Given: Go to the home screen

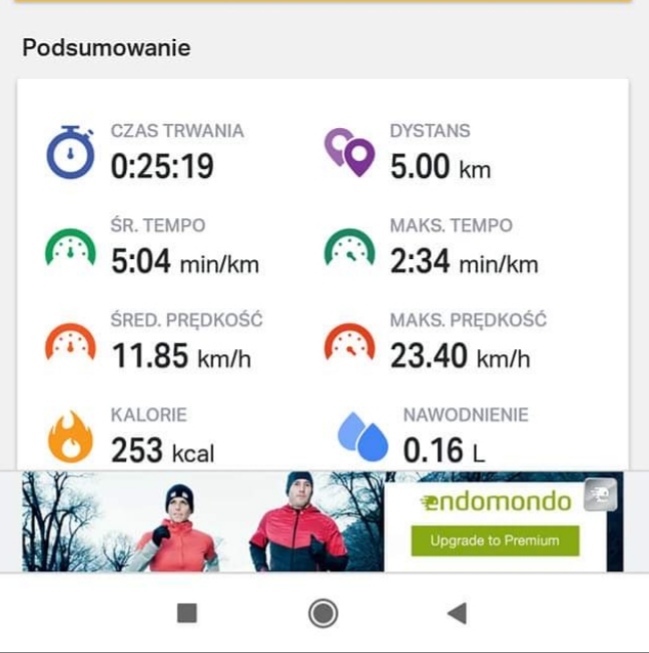Looking at the screenshot, I should (323, 613).
